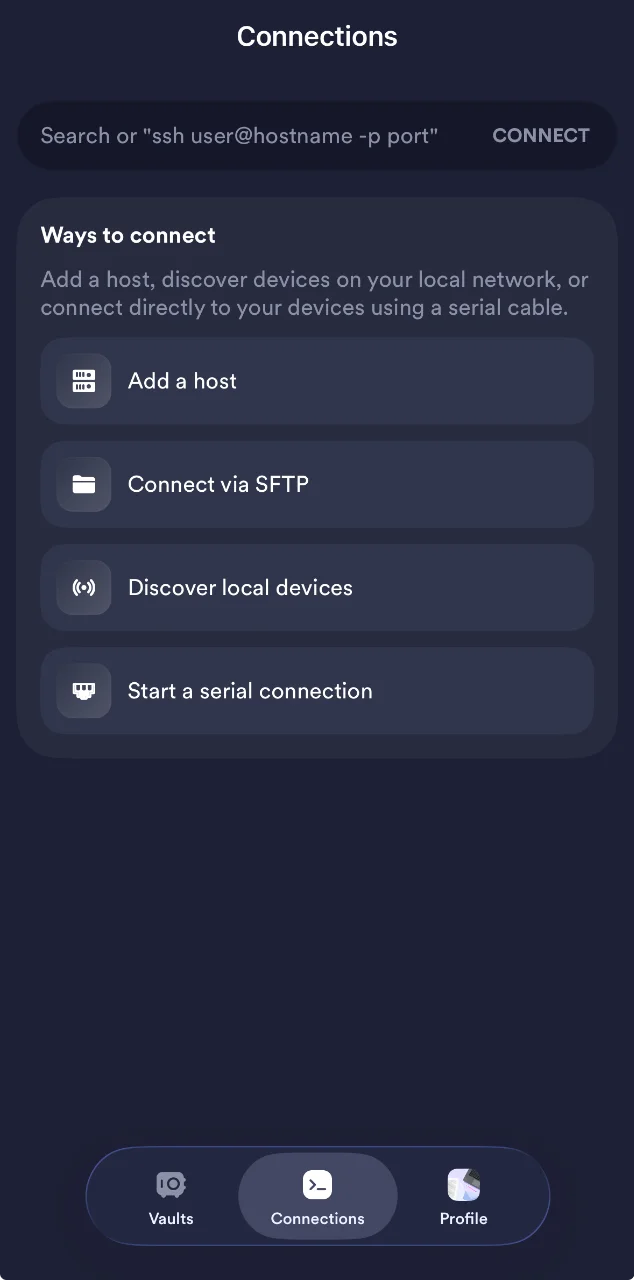Screen dimensions: 634x1280
Task: Switch to the Vaults tab
Action: click(171, 1197)
